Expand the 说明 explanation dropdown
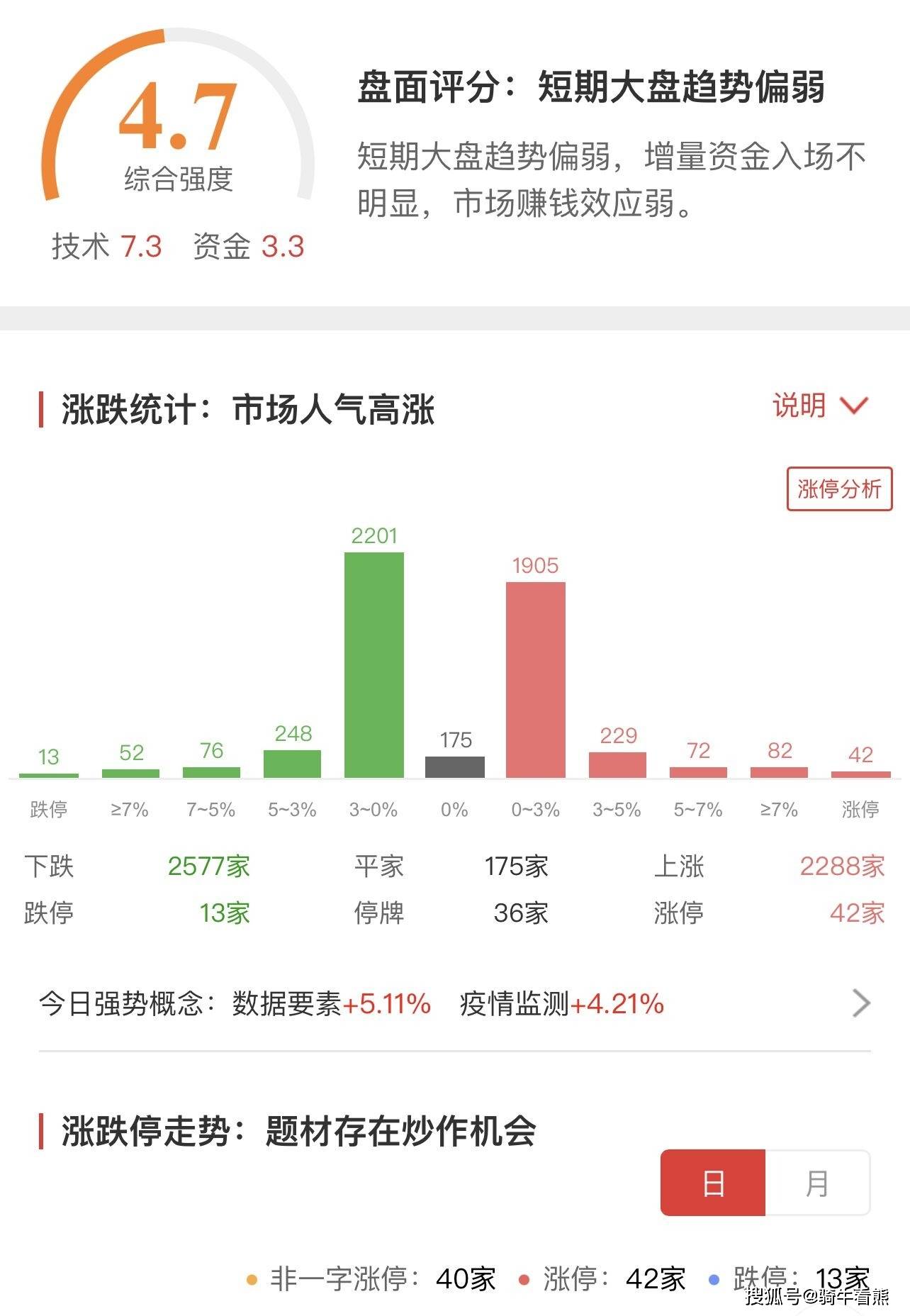Screen dimensions: 910x1316 [820, 406]
